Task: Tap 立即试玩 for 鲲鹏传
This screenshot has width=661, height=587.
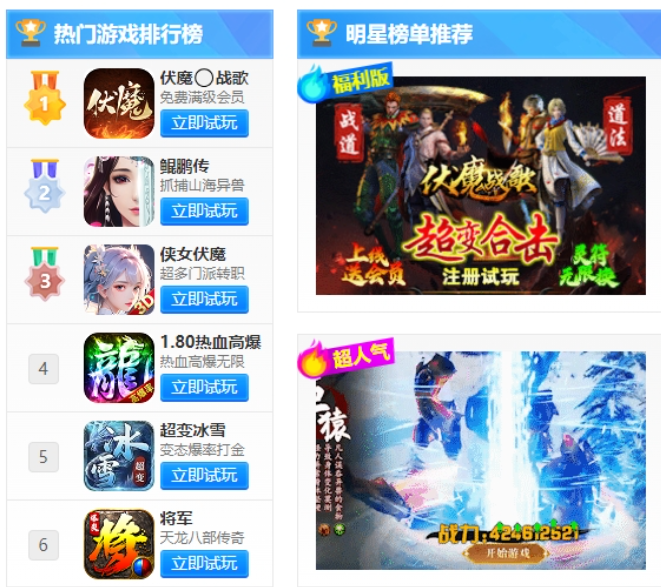Action: (204, 211)
